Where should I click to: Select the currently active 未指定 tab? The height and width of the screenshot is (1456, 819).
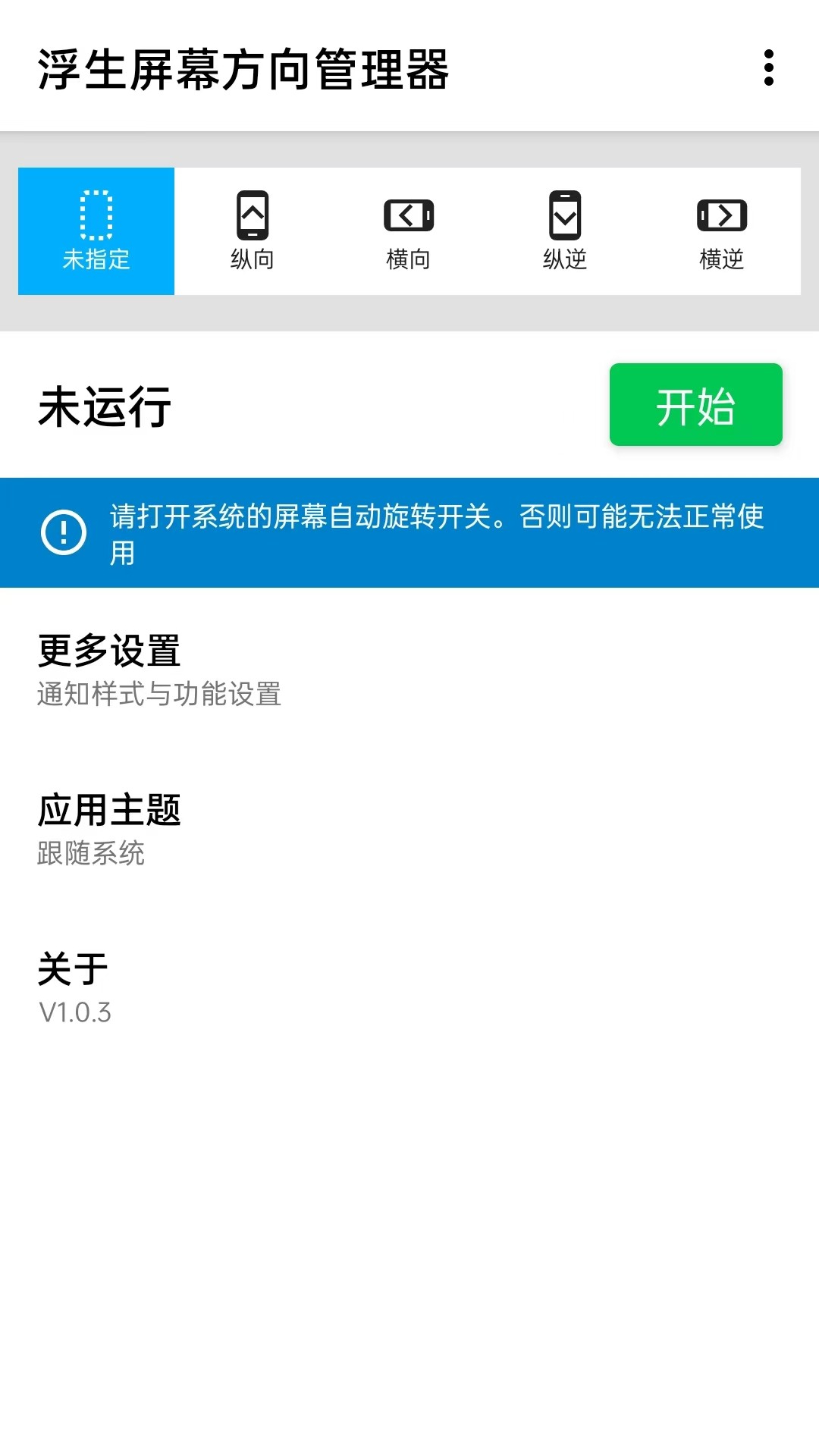[x=96, y=230]
